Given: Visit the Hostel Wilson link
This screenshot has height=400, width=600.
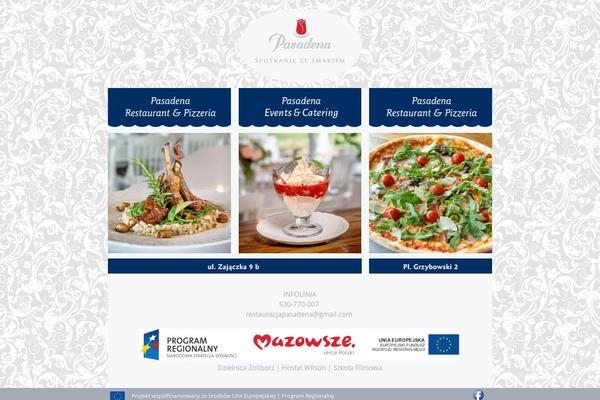Looking at the screenshot, I should click(x=303, y=367).
